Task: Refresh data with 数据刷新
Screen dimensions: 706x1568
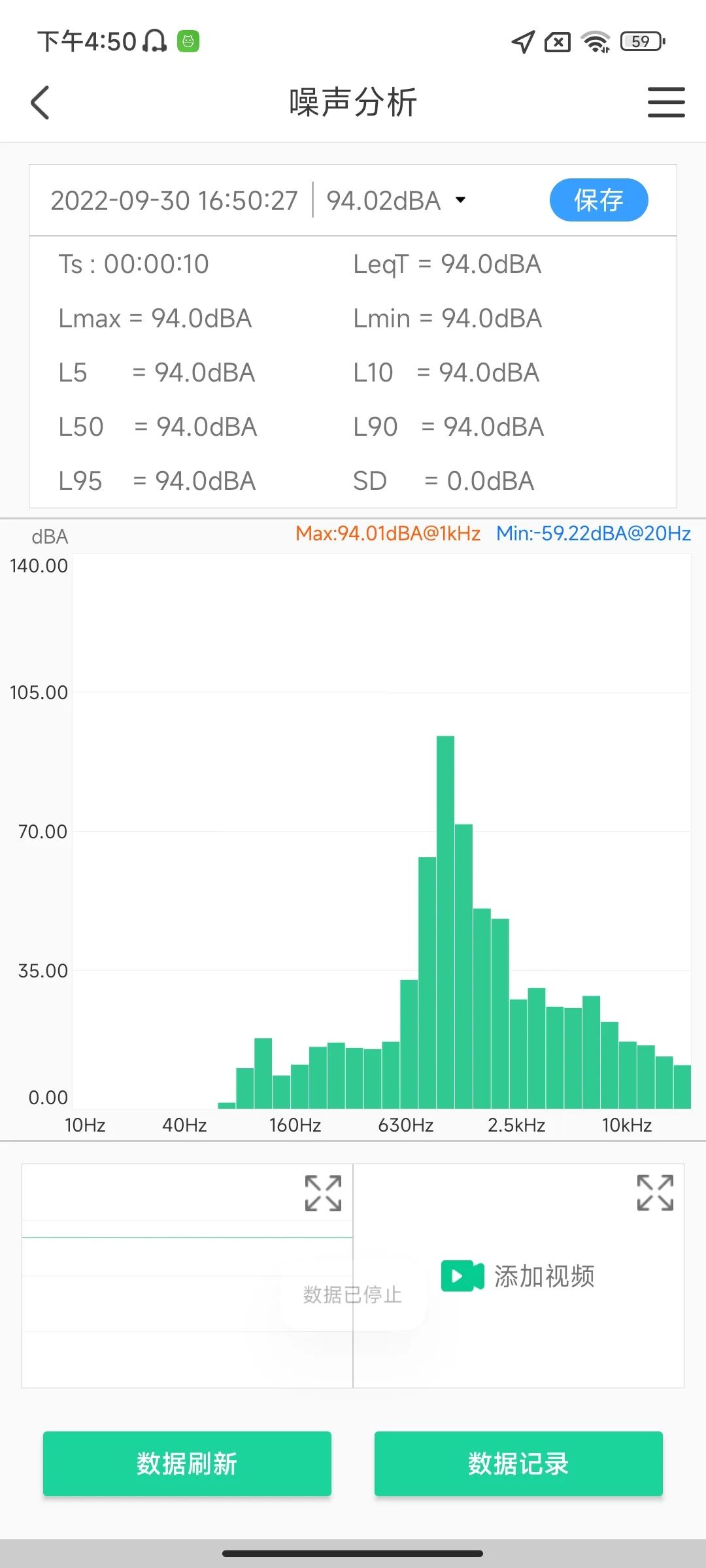Action: pyautogui.click(x=187, y=1463)
